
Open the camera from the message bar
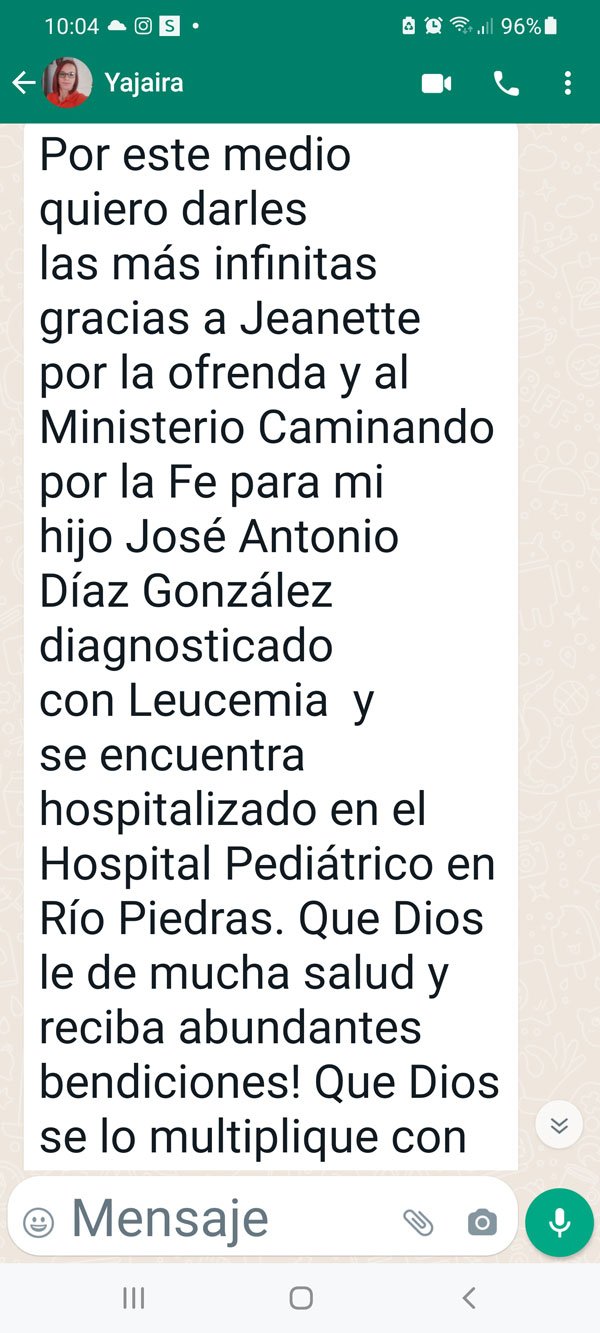pos(482,1222)
